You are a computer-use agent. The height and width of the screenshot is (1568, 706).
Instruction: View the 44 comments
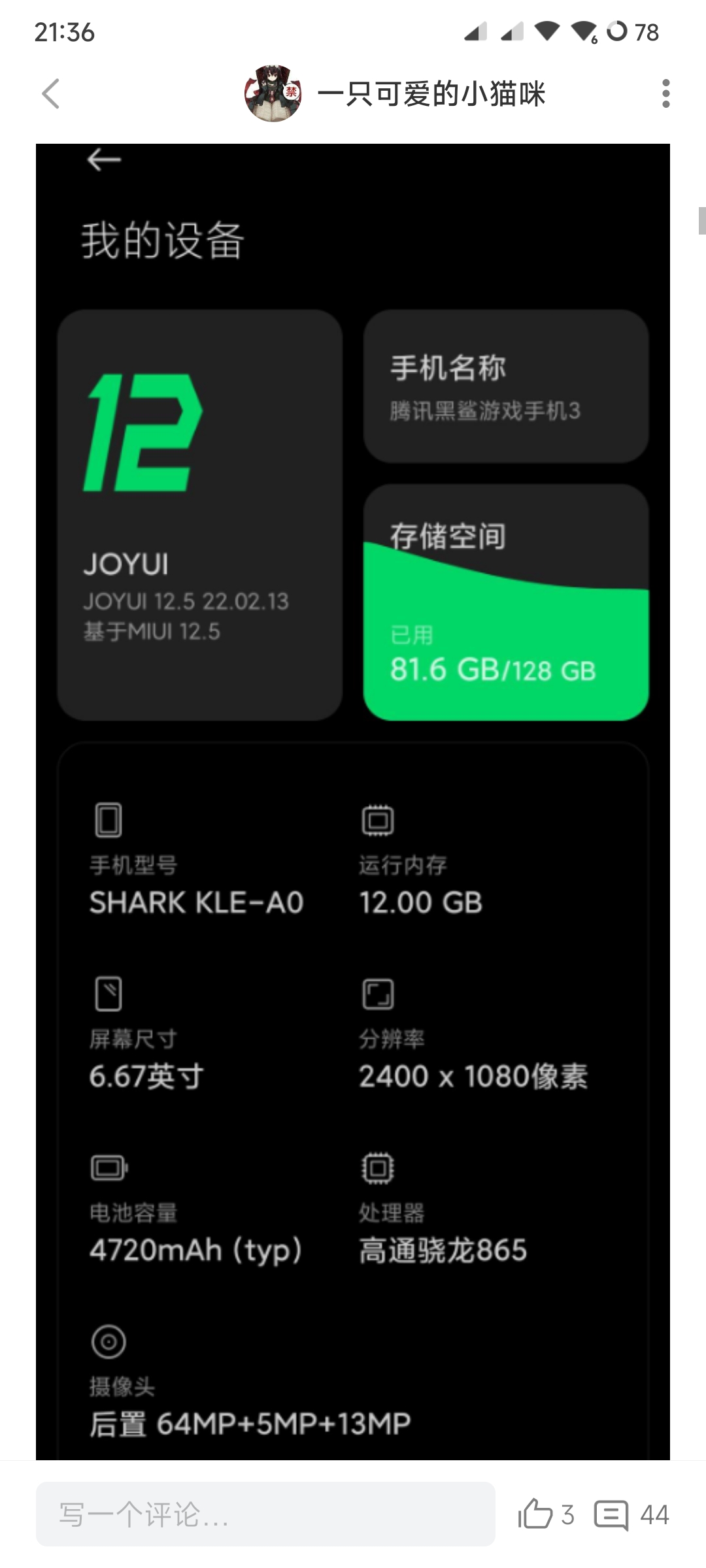[631, 1514]
